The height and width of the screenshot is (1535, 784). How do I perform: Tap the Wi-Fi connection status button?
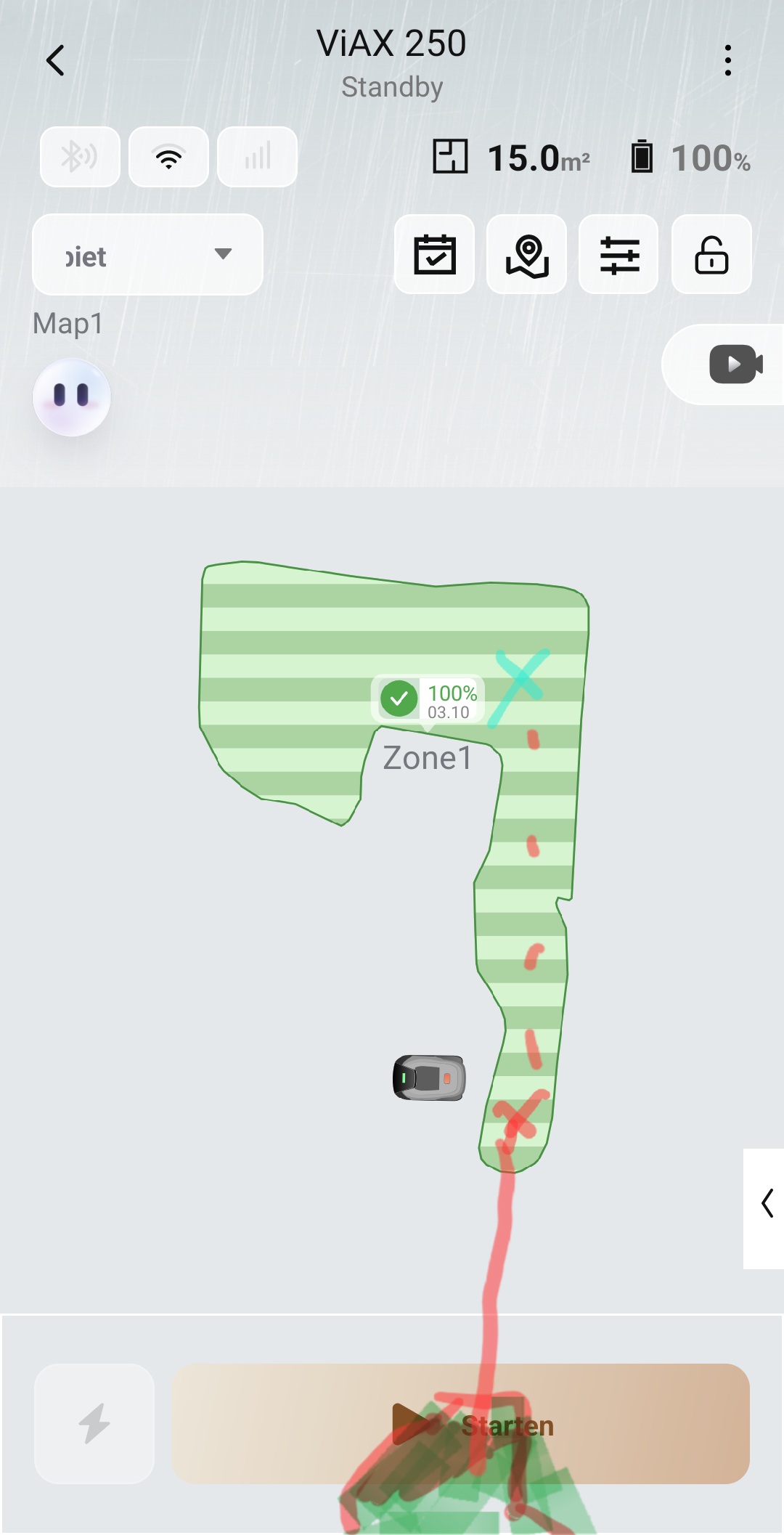pos(168,157)
